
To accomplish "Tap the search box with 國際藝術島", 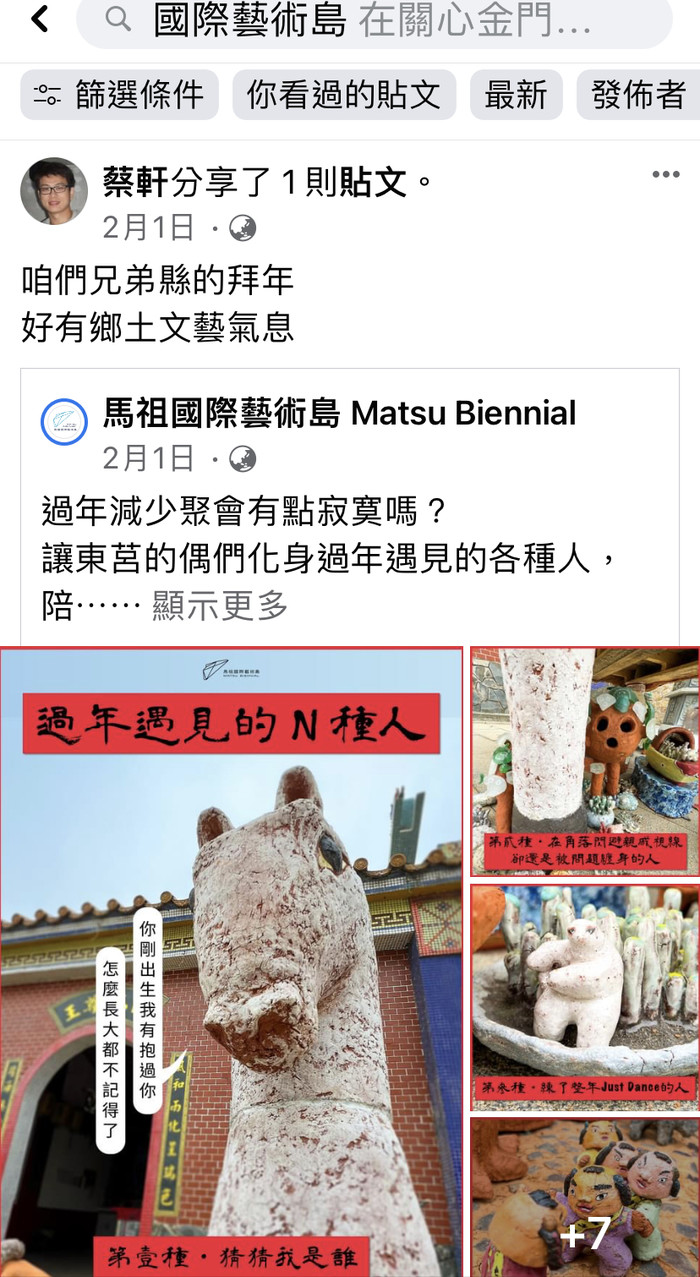I will point(375,21).
